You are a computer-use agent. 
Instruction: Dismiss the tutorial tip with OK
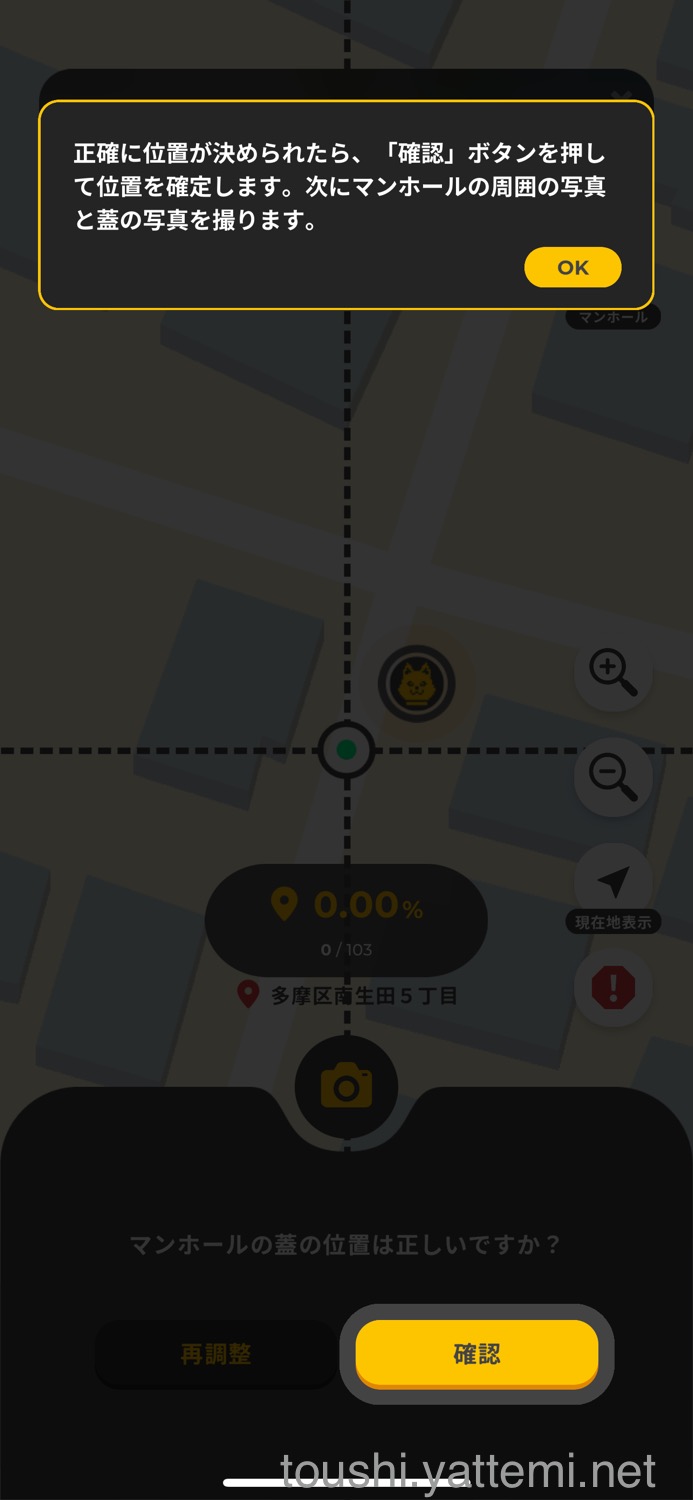tap(573, 268)
